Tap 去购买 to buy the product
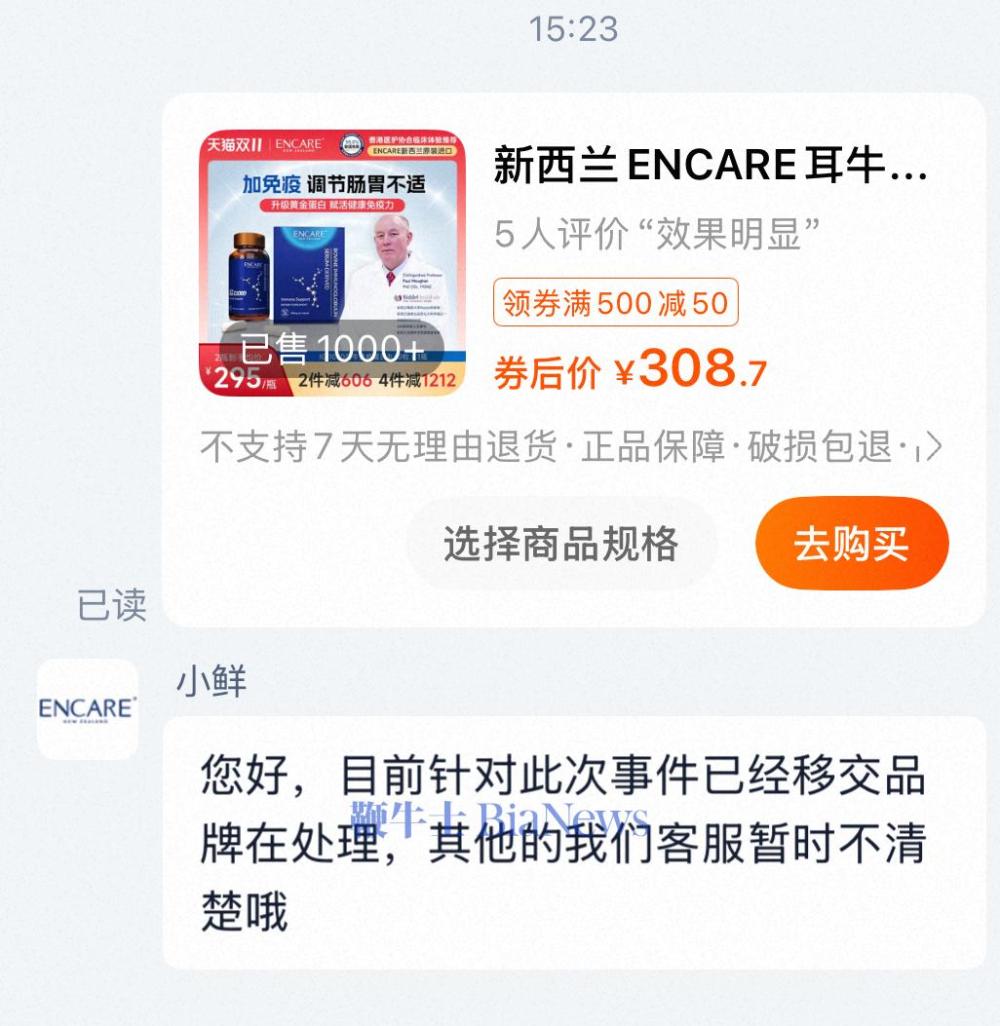Screen dimensions: 1000x1026 click(x=851, y=544)
